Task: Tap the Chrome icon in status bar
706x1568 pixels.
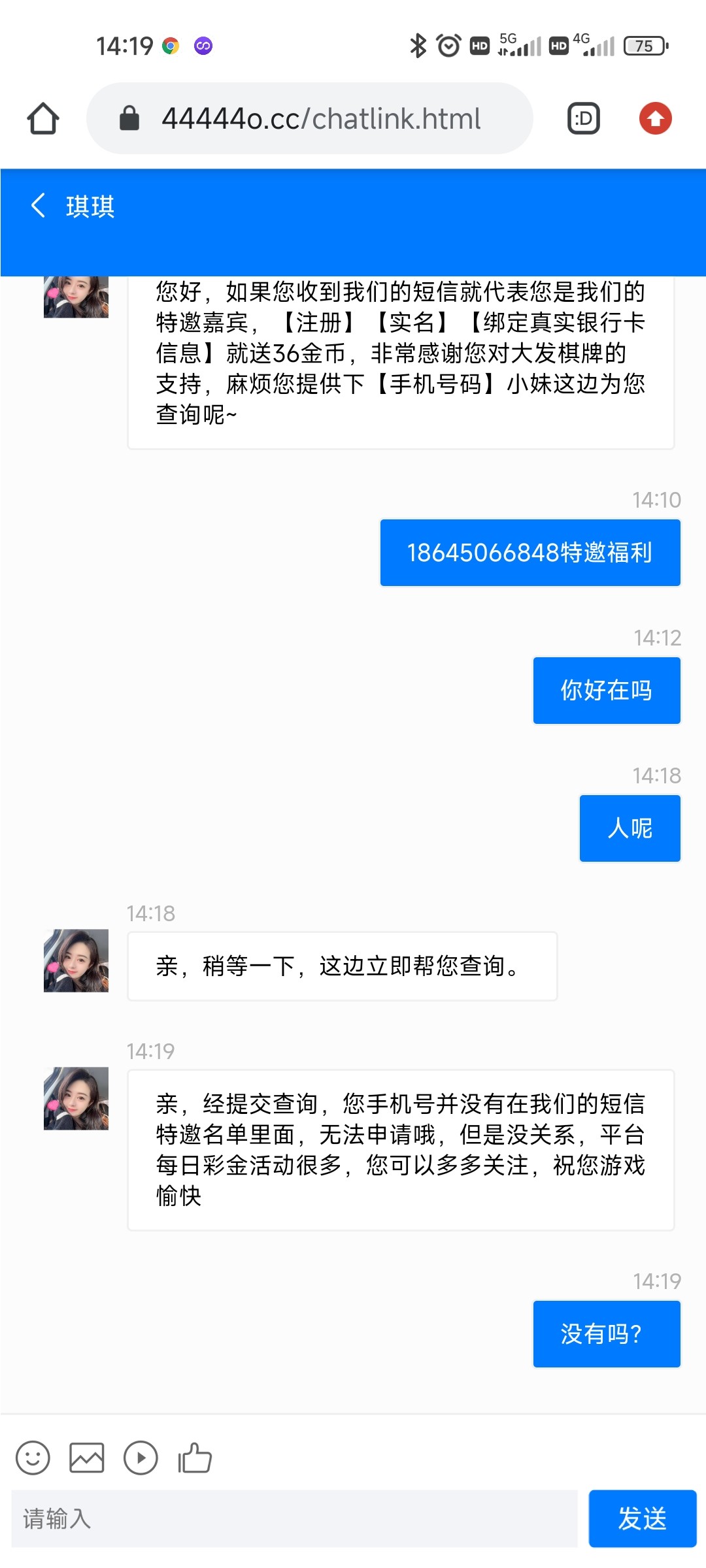Action: 169,46
